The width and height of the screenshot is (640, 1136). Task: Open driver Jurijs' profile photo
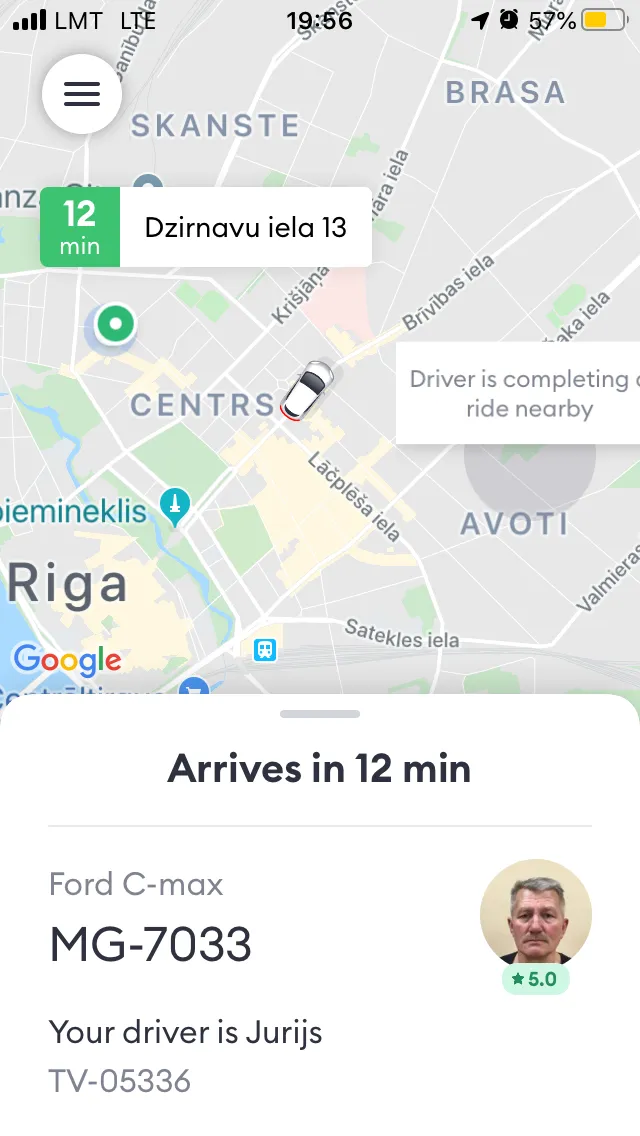click(x=536, y=915)
